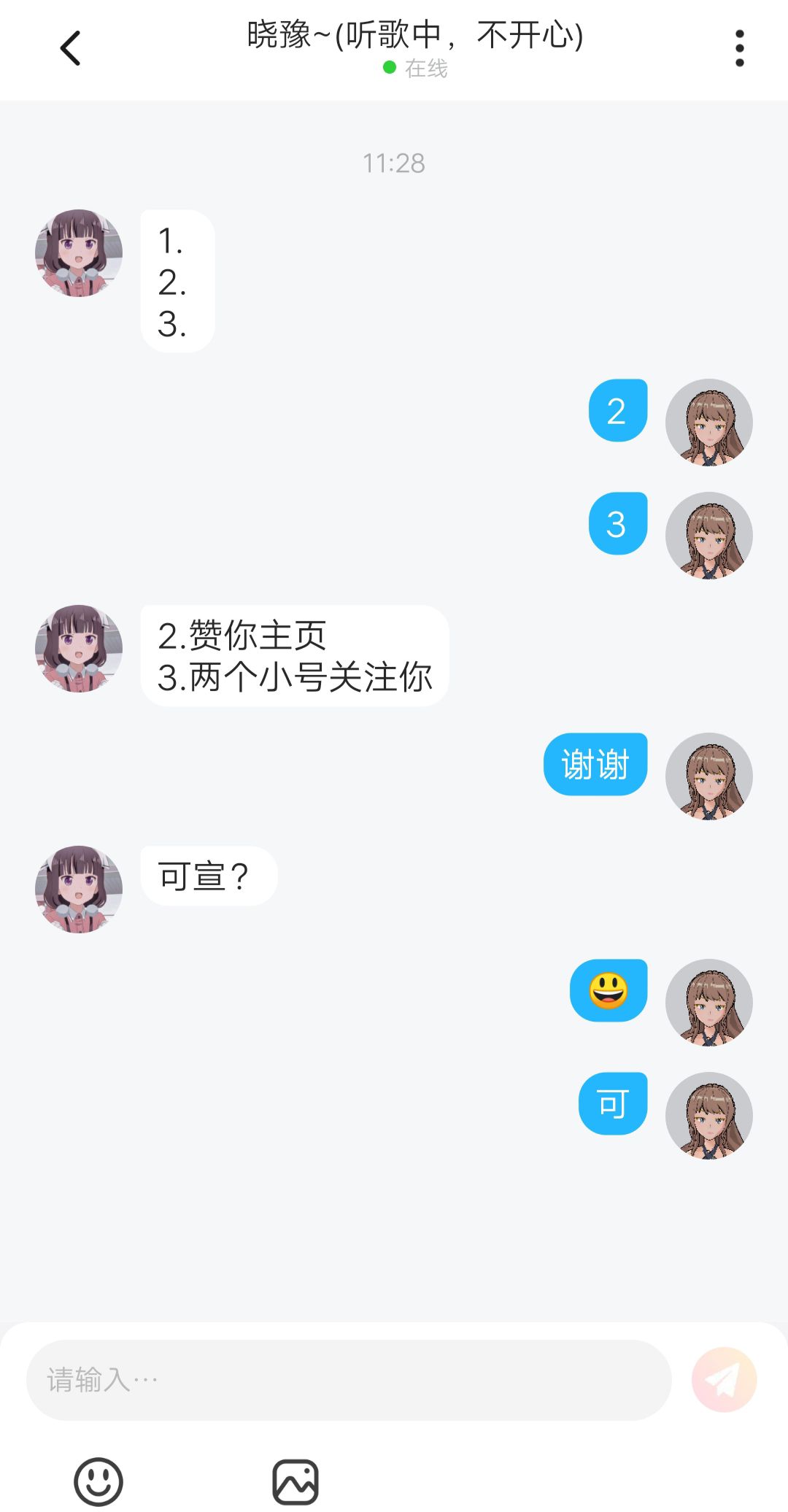Open the emoji picker
Viewport: 788px width, 1512px height.
(98, 1482)
